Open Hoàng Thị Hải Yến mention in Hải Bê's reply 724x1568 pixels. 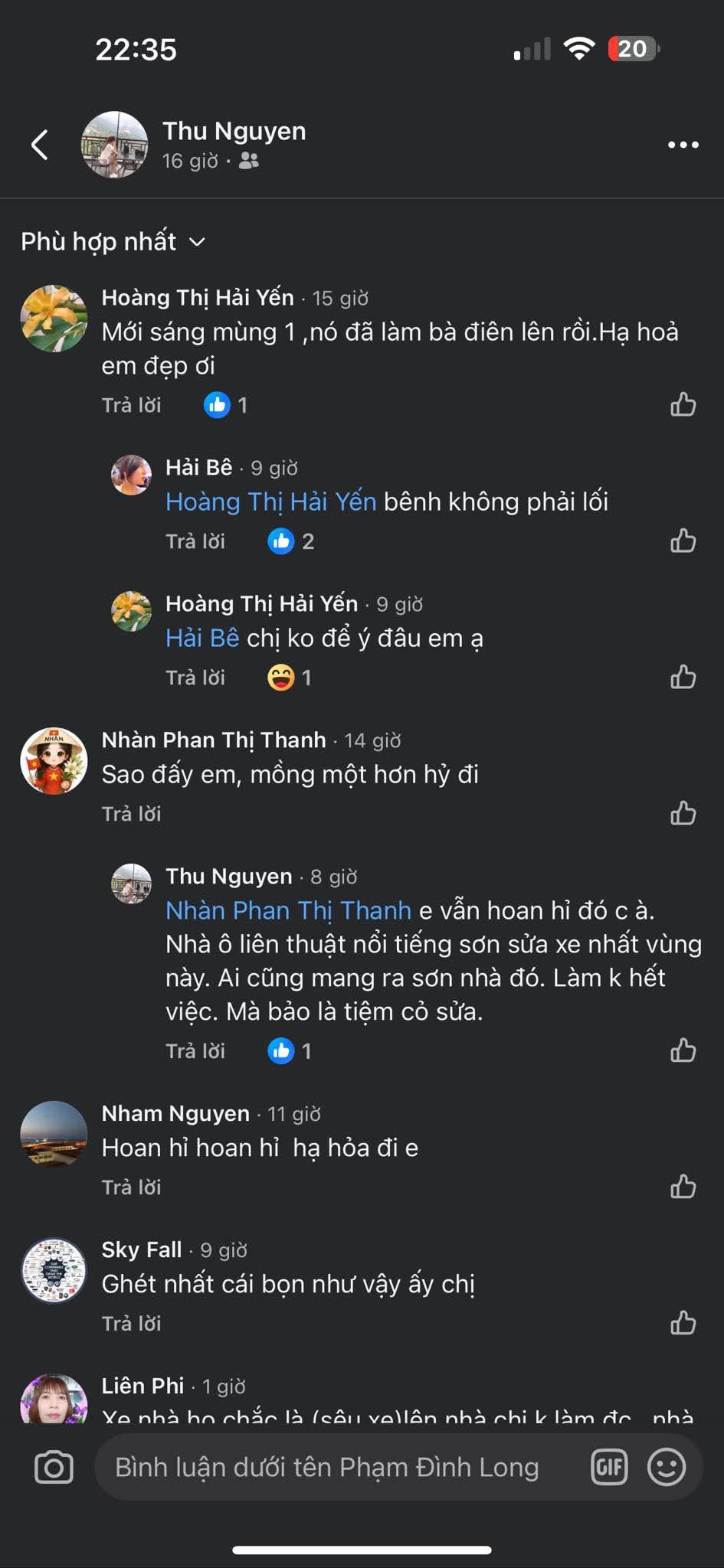(270, 501)
